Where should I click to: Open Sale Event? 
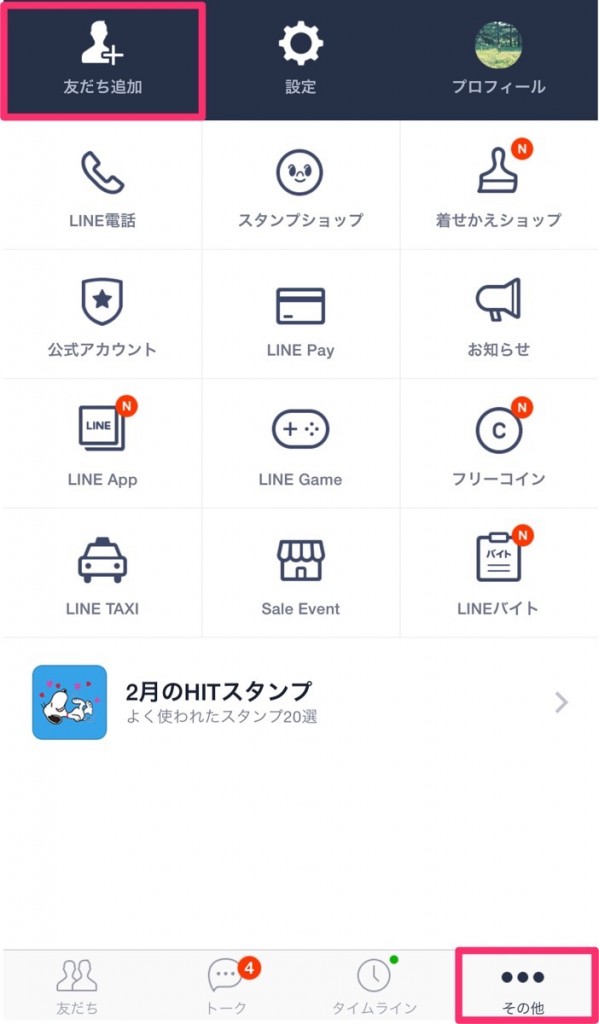(300, 573)
